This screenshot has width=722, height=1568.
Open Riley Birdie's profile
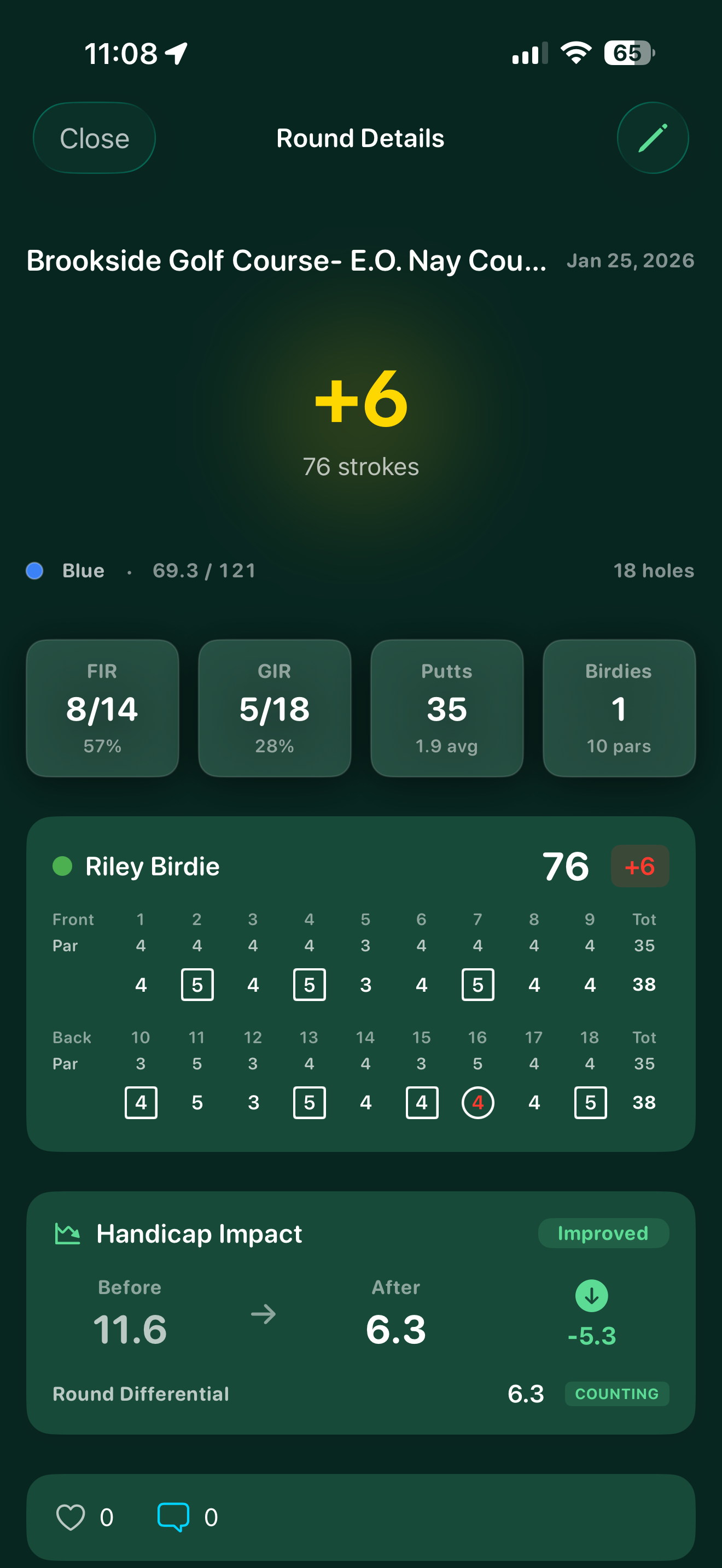[x=152, y=865]
